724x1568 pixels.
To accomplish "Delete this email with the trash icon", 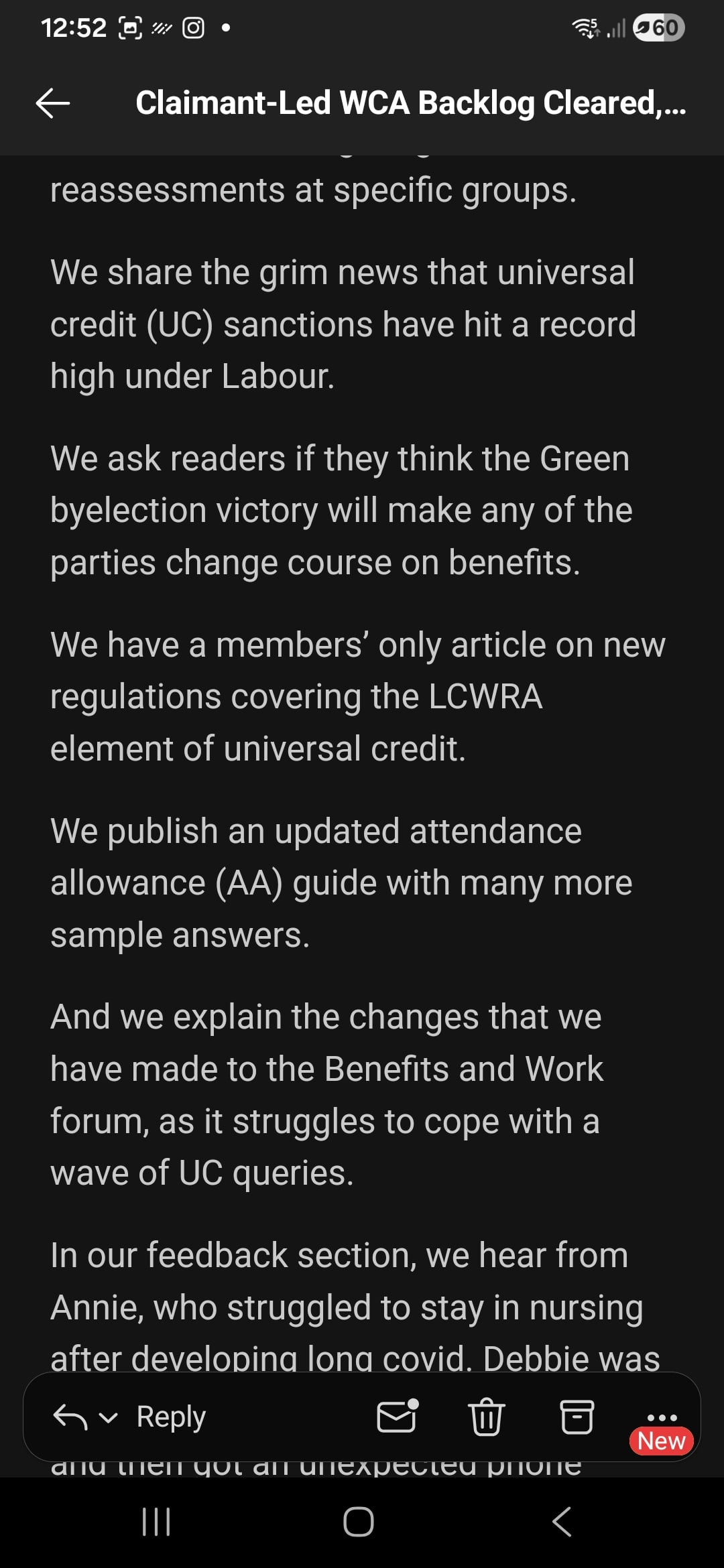I will coord(486,1417).
